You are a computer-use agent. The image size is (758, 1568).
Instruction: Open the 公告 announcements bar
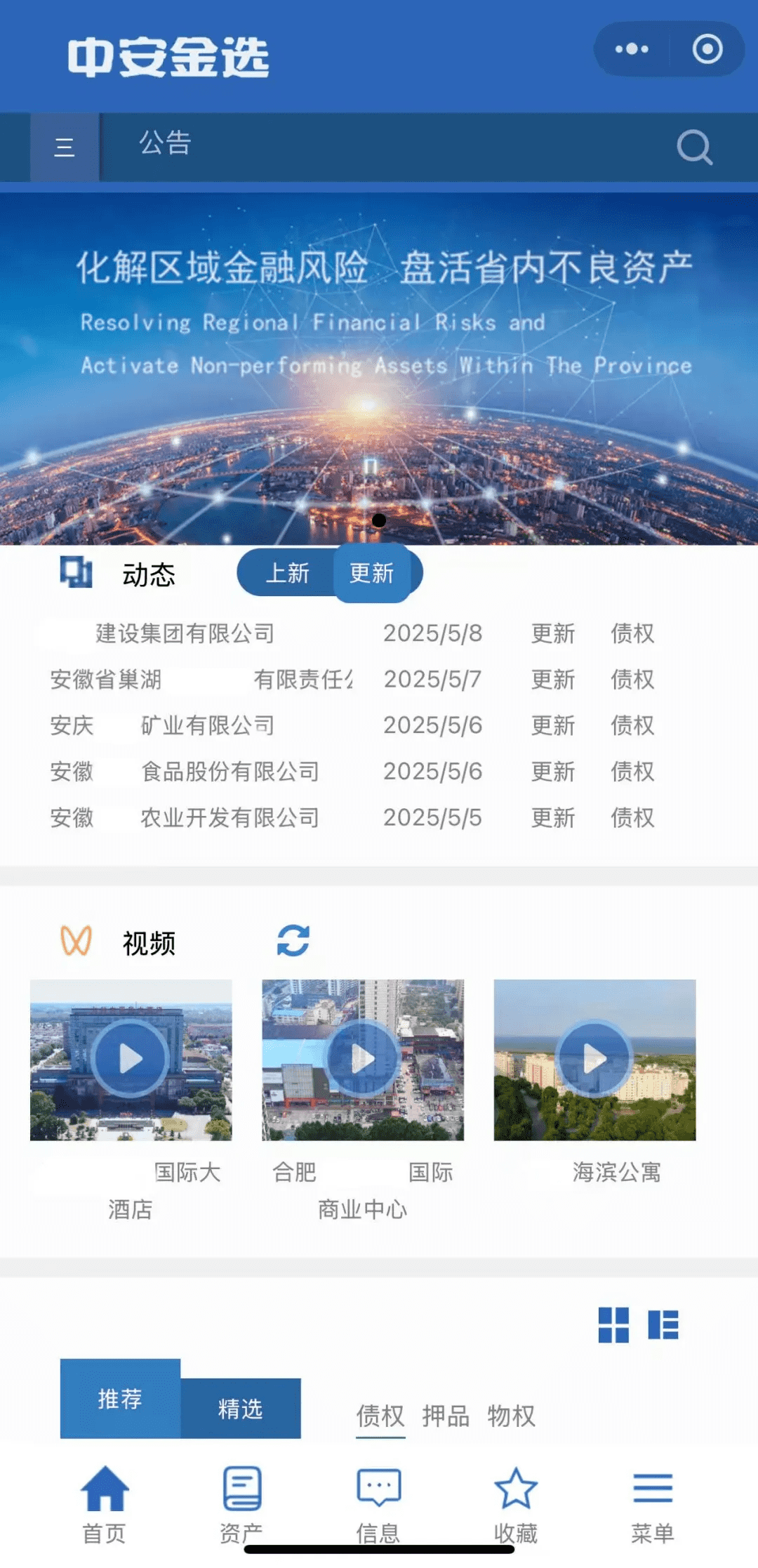point(165,144)
